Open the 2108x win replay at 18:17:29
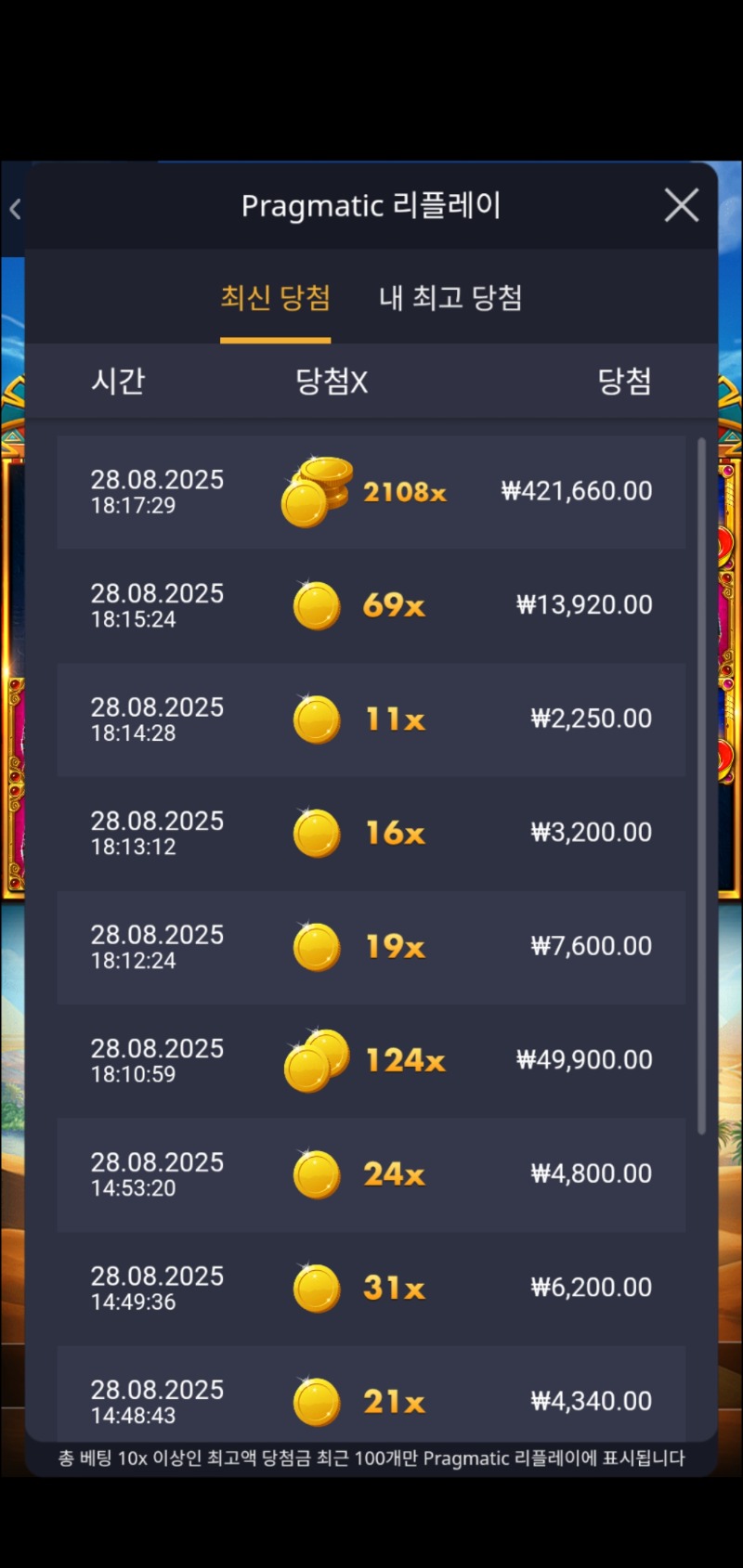743x1568 pixels. point(371,492)
